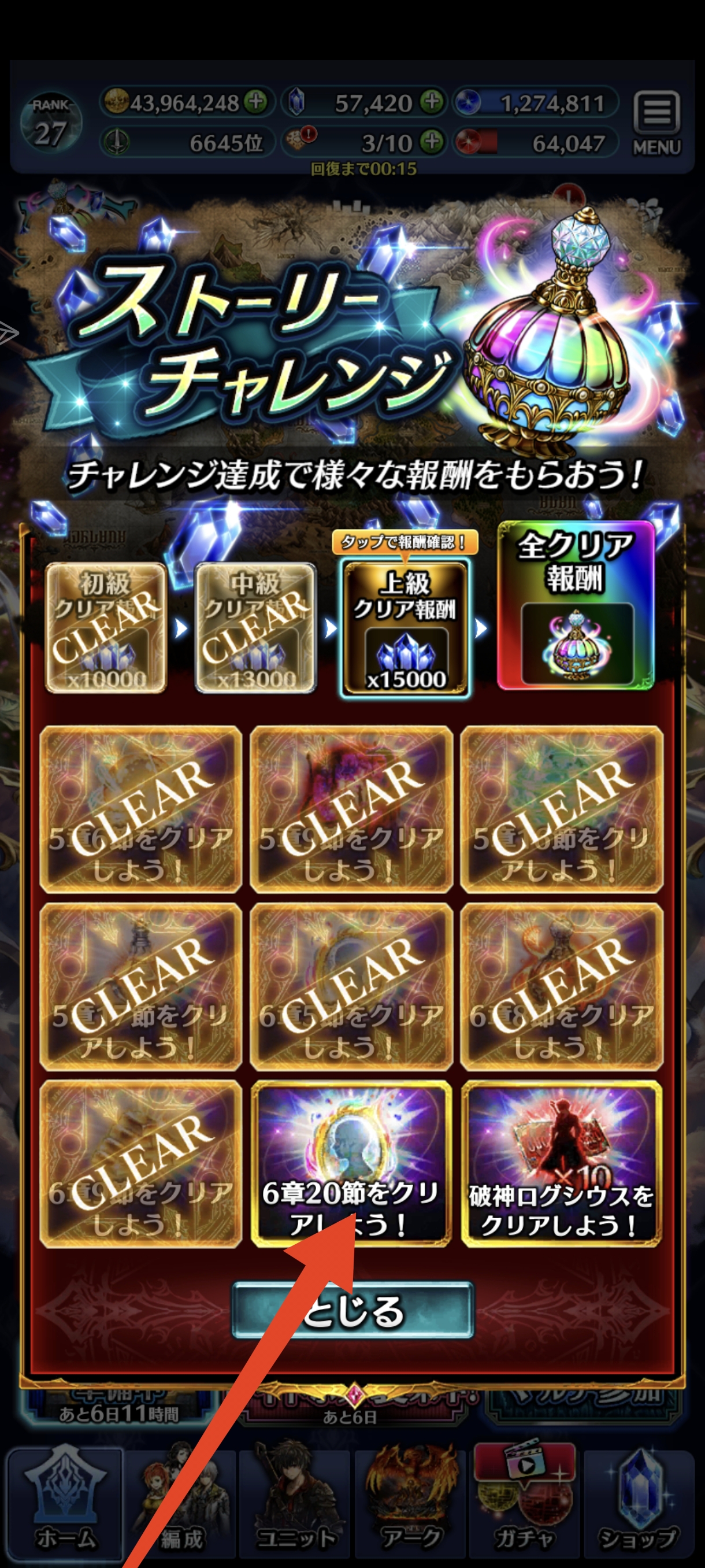Close the dialog with とじる button

pyautogui.click(x=353, y=1311)
